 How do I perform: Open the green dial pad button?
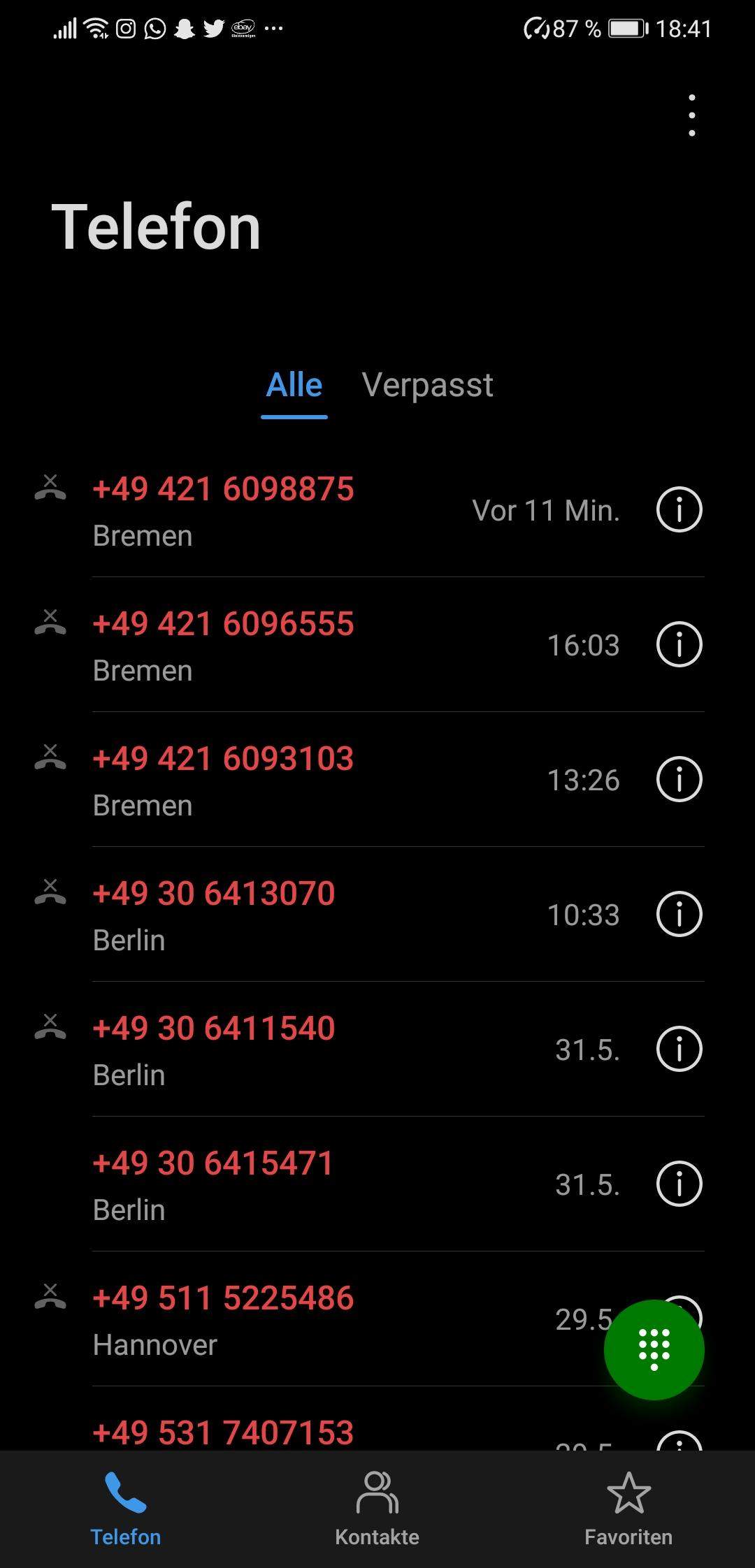654,1349
